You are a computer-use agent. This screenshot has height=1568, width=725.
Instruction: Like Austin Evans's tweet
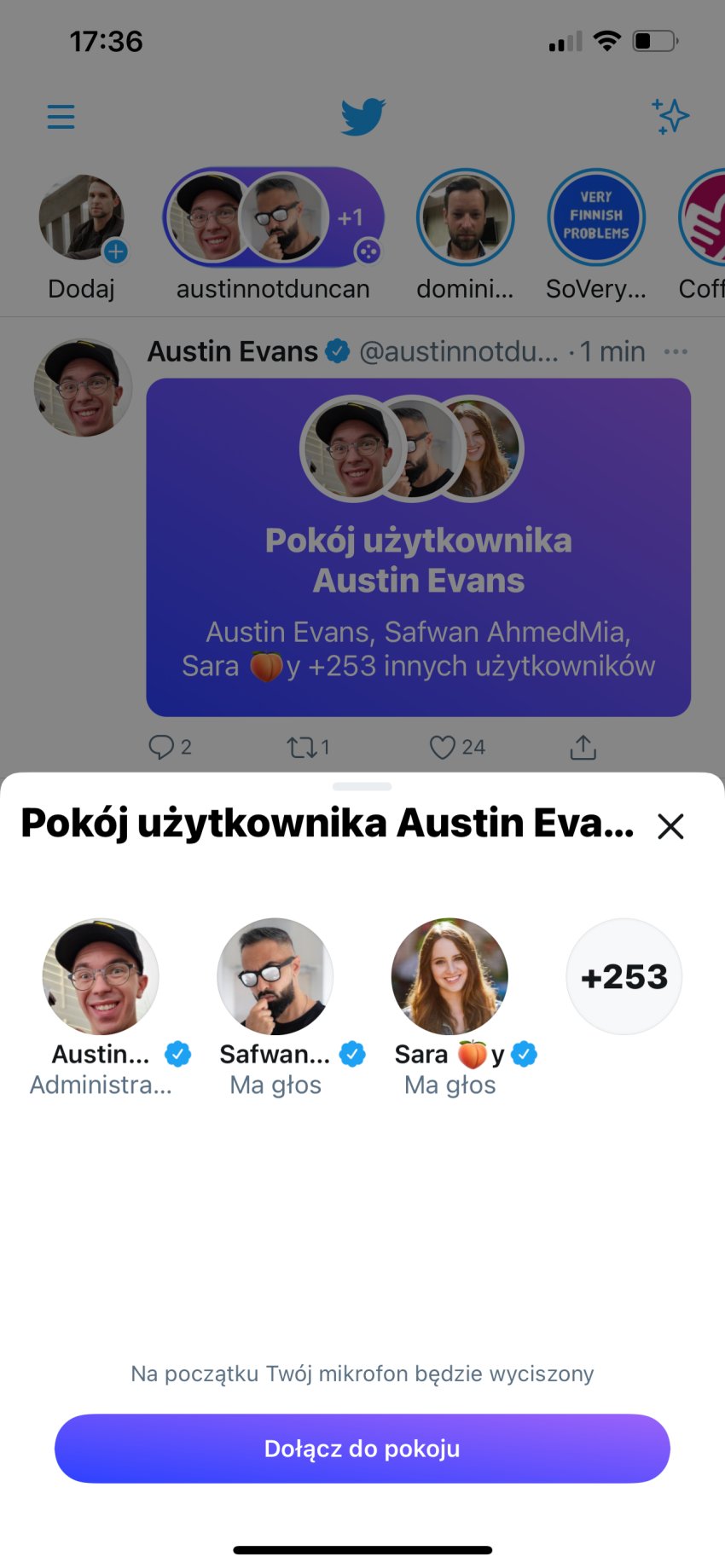pyautogui.click(x=442, y=747)
